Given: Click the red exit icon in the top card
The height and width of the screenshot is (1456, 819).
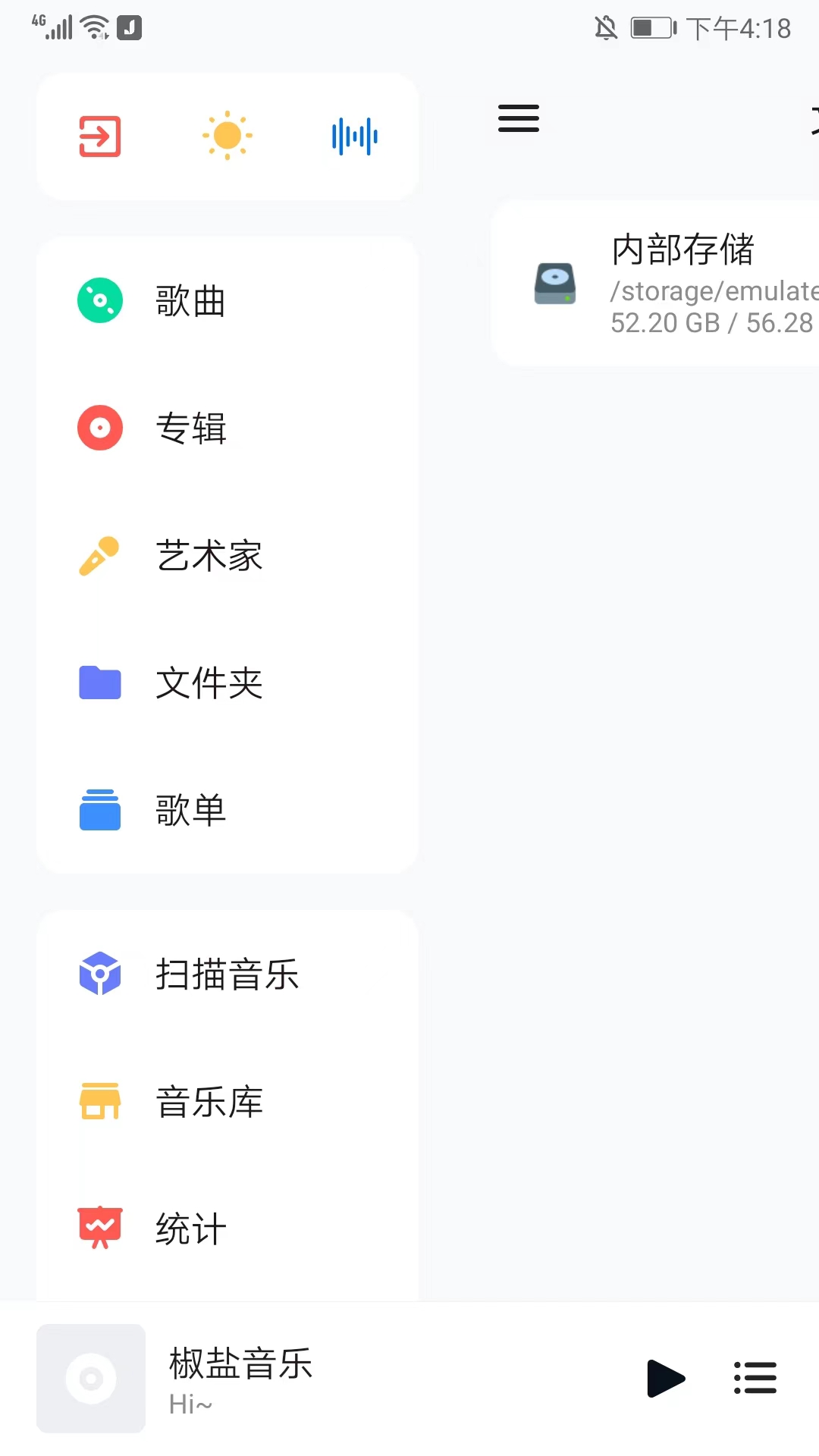Looking at the screenshot, I should tap(100, 136).
